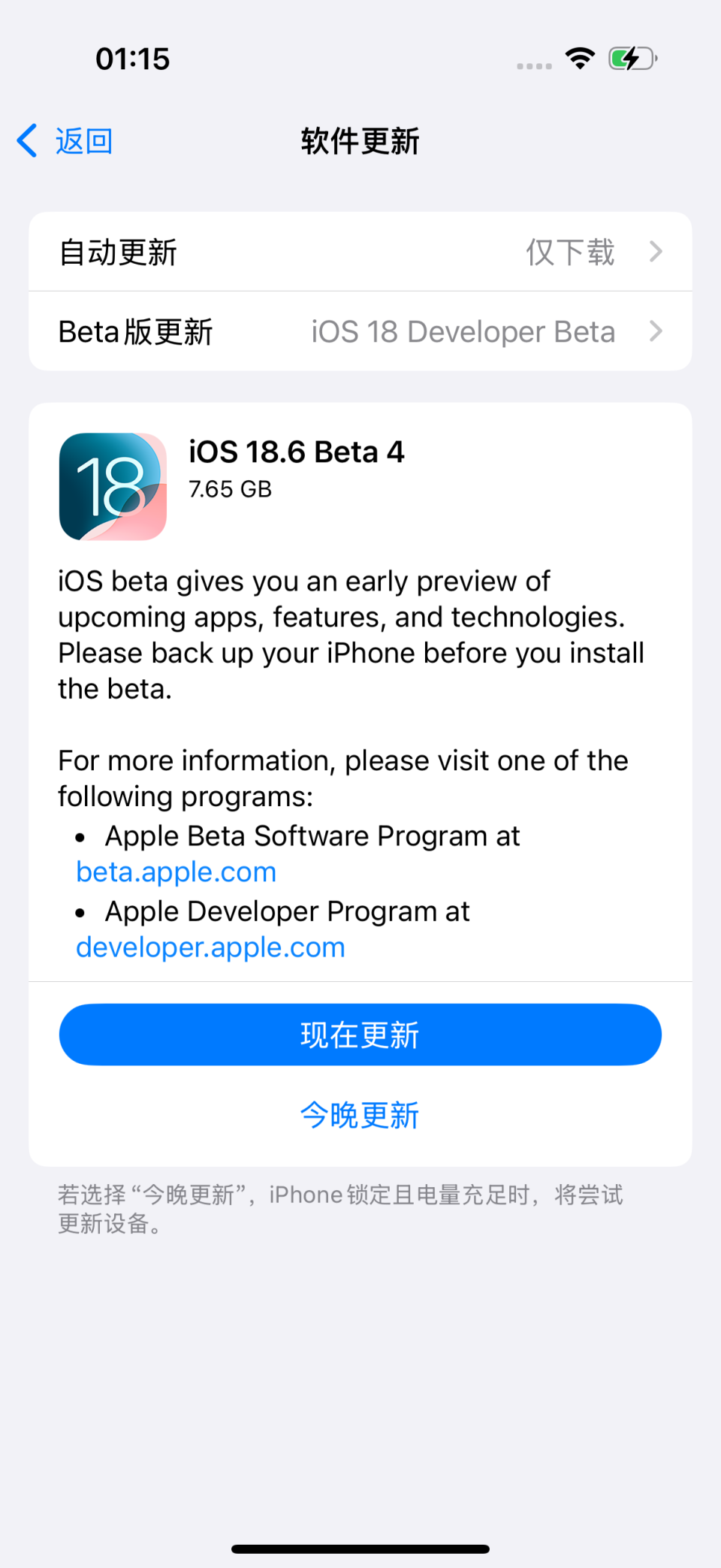Open beta.apple.com link
This screenshot has height=1568, width=721.
pos(175,872)
